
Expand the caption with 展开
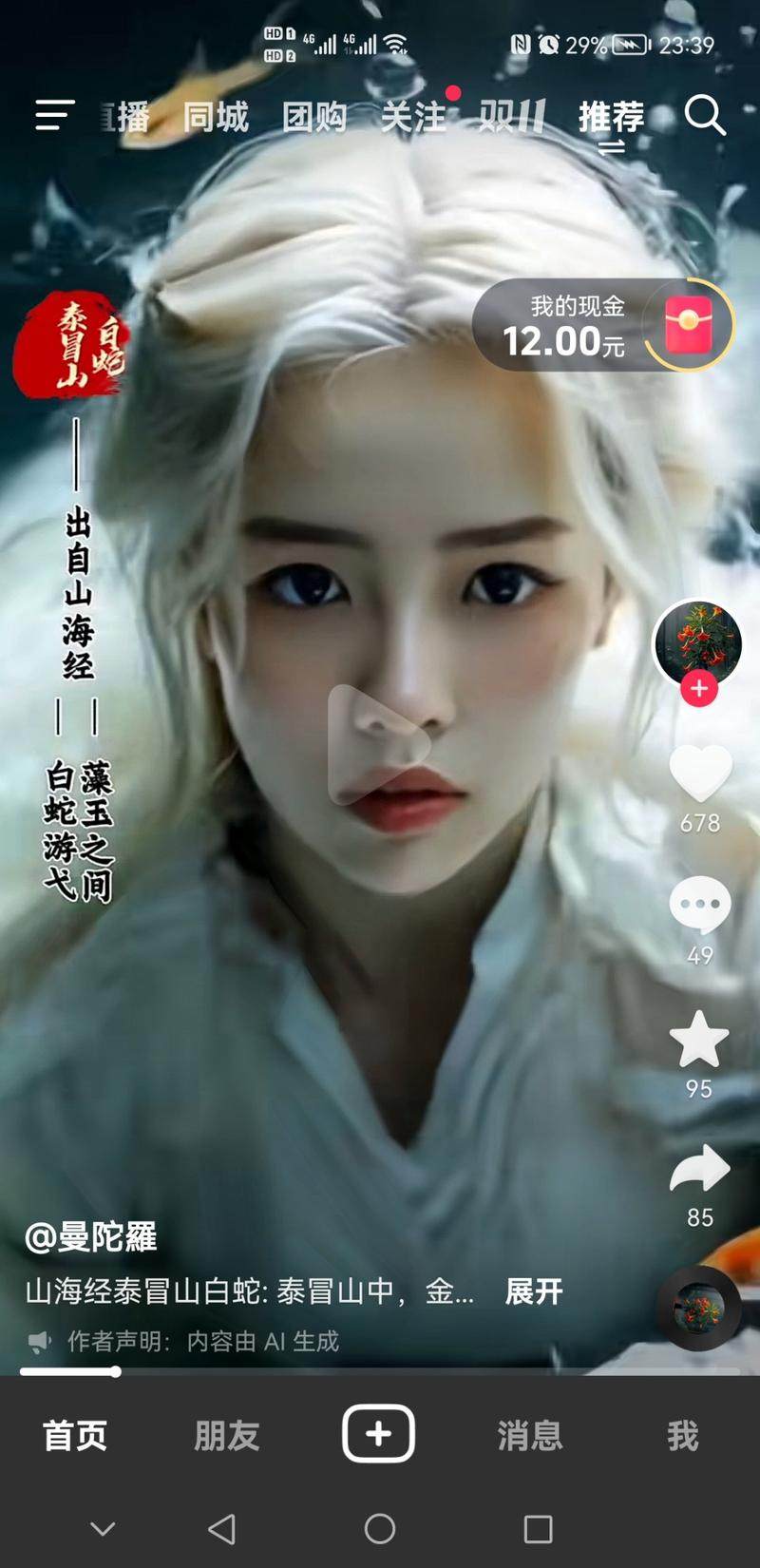tap(534, 1291)
